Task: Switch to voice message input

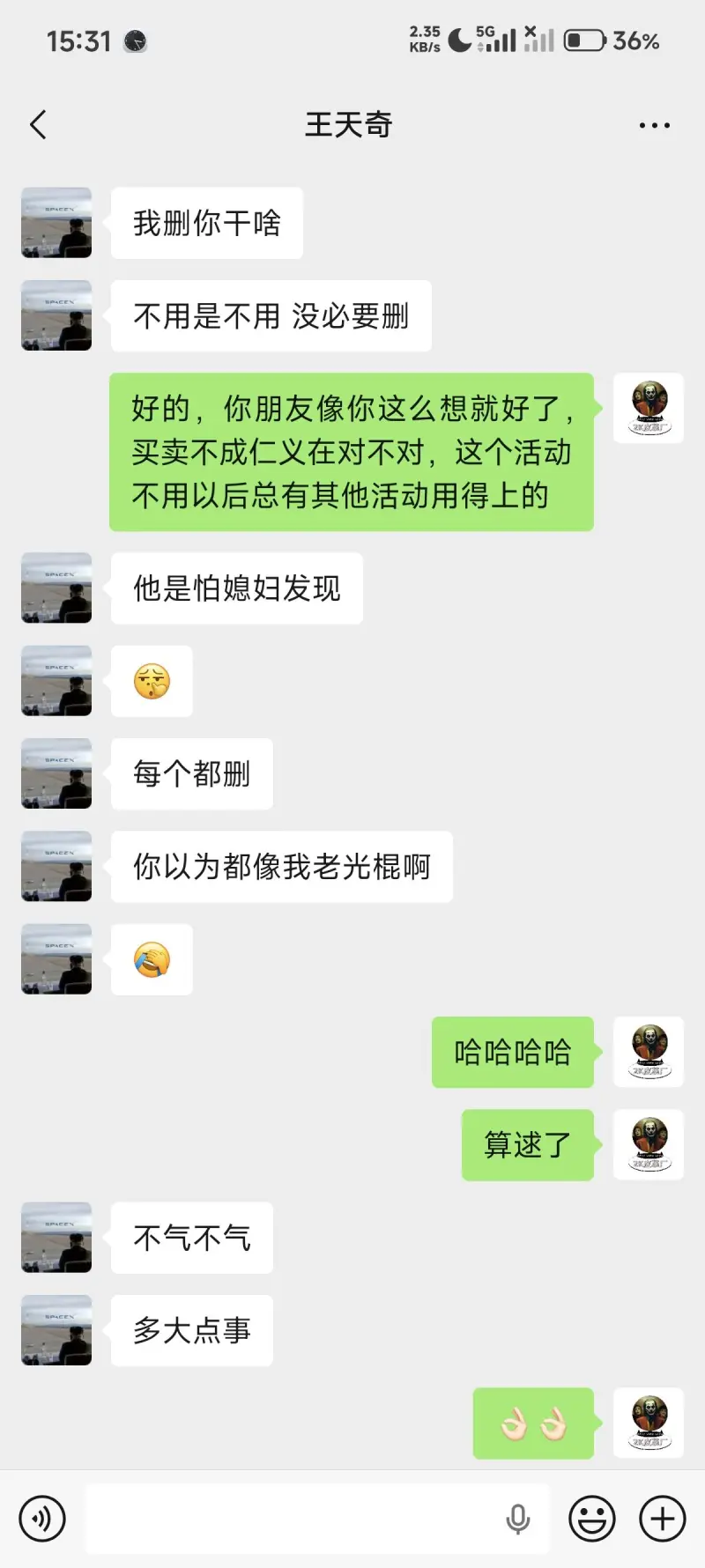Action: pos(41,1519)
